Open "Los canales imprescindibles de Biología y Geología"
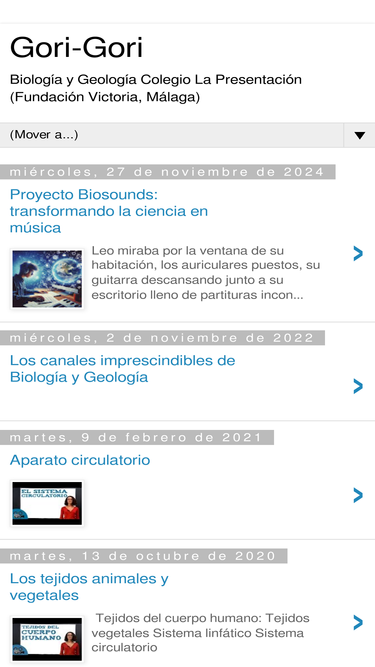Image resolution: width=375 pixels, height=667 pixels. pos(122,369)
